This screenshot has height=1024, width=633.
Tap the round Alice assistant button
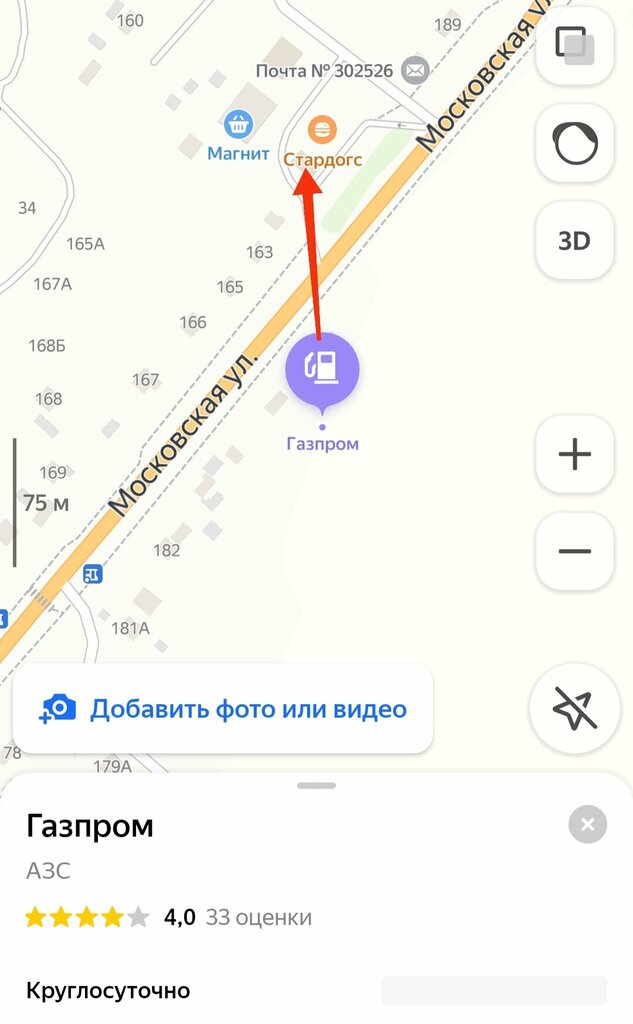[x=575, y=143]
